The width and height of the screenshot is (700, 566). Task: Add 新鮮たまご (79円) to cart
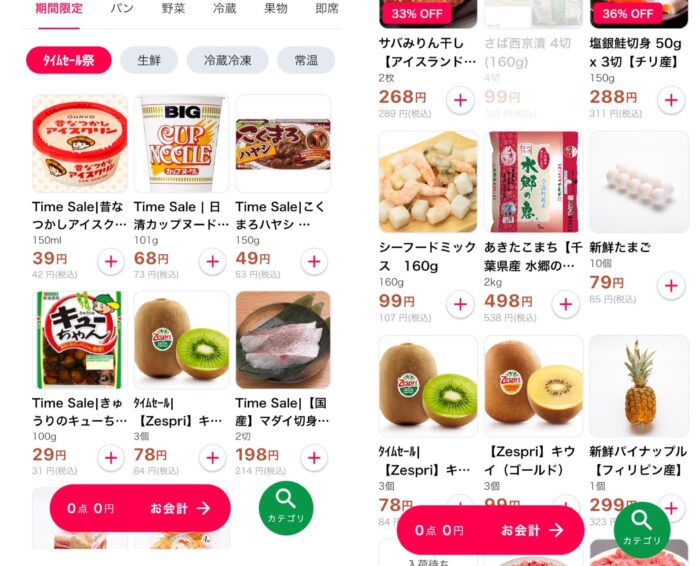[x=671, y=285]
